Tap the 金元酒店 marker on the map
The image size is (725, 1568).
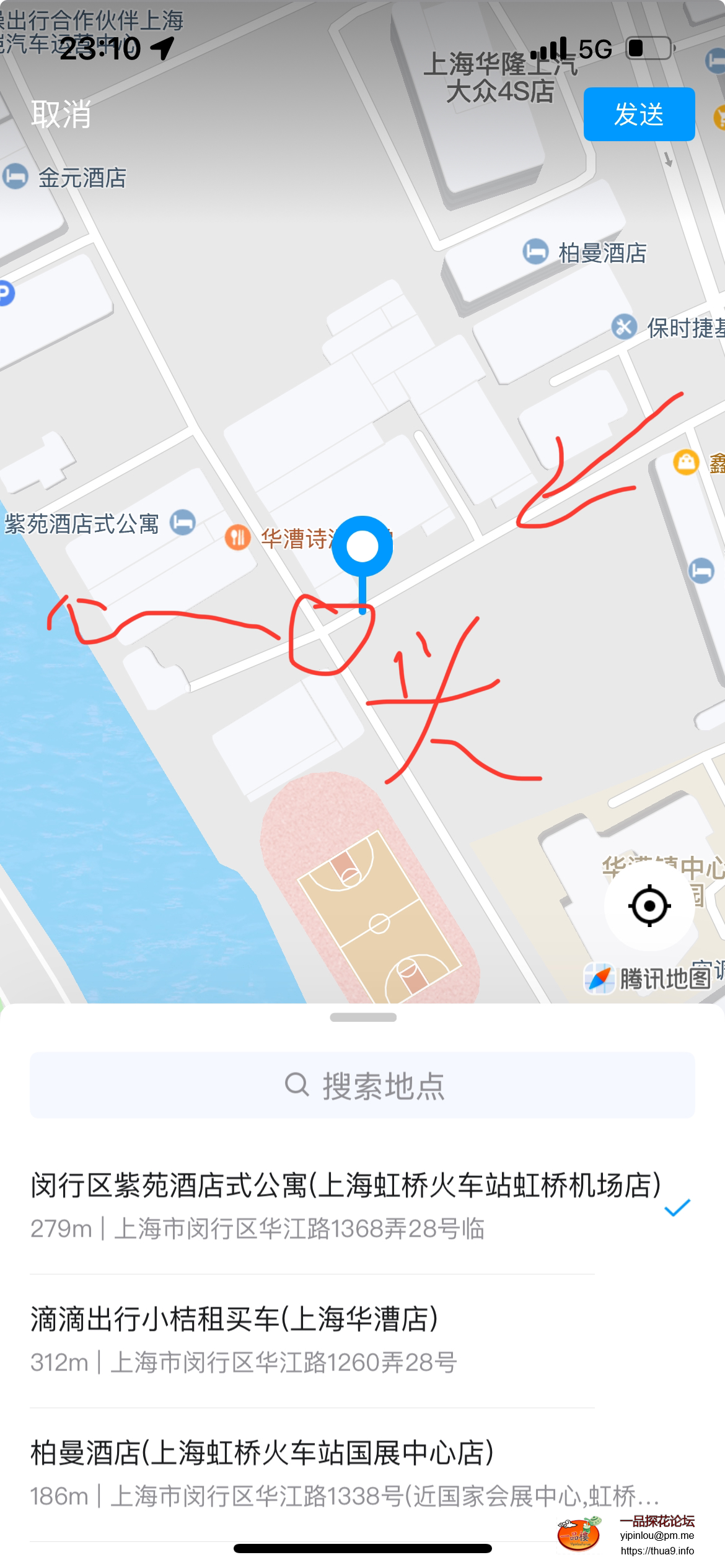point(15,176)
